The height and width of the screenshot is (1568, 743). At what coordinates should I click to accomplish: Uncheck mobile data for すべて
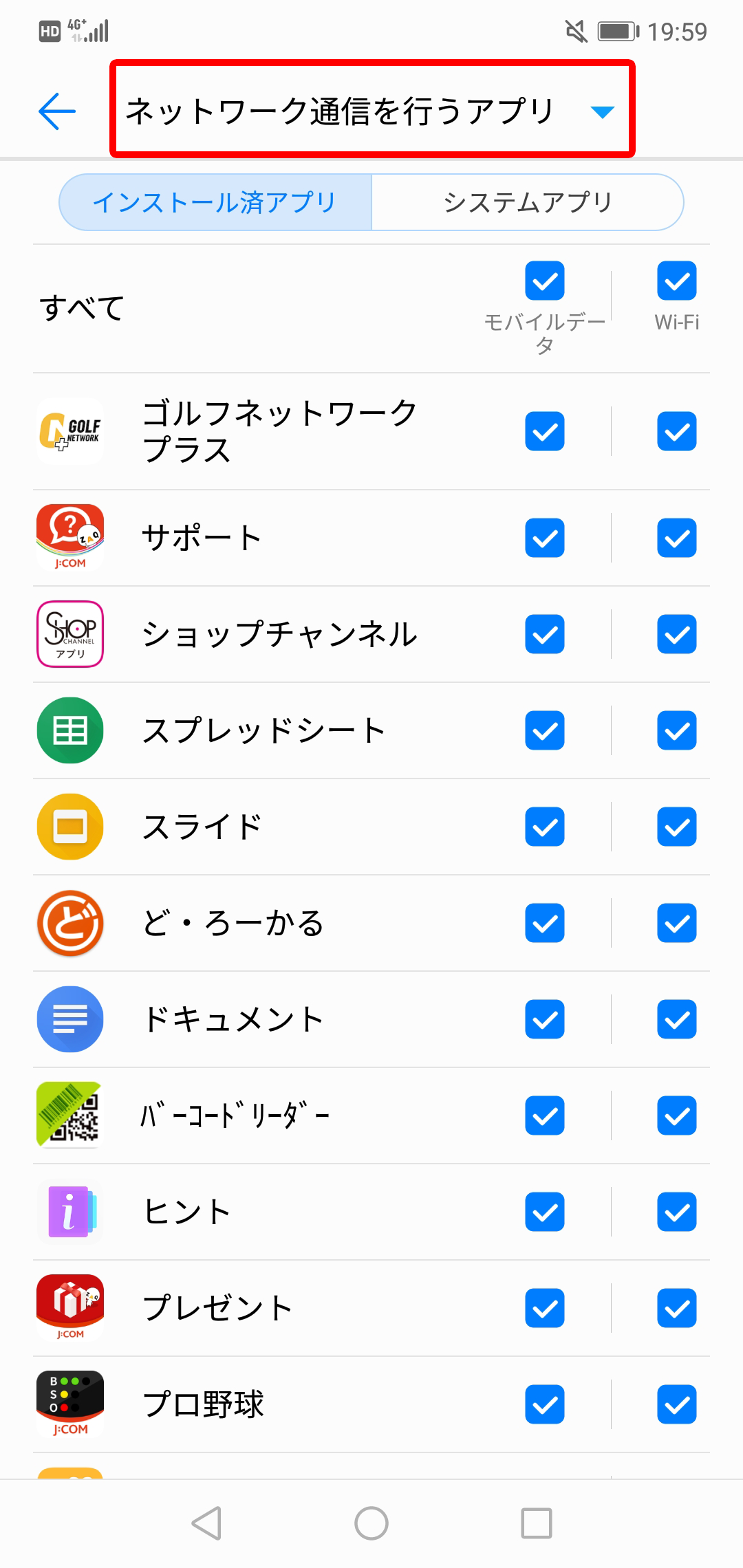pyautogui.click(x=545, y=281)
